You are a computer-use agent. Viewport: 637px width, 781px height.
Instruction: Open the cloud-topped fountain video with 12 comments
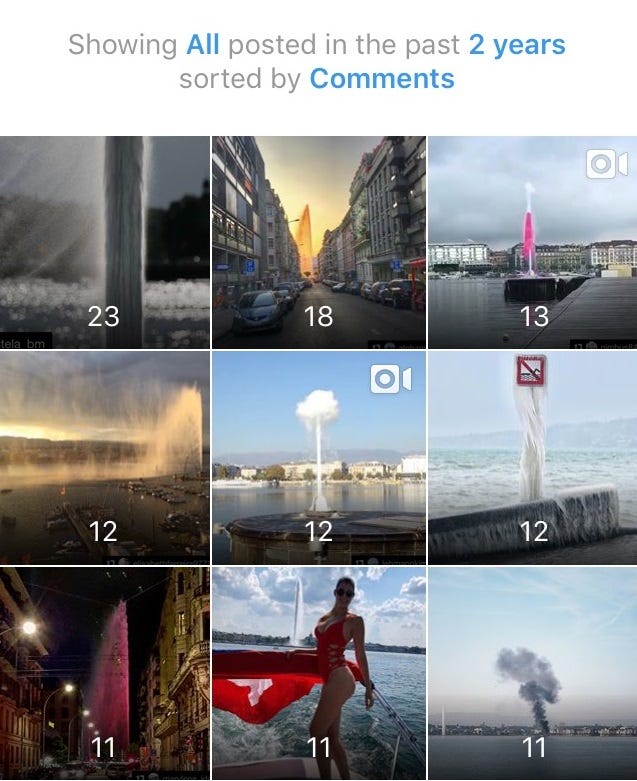click(x=318, y=458)
